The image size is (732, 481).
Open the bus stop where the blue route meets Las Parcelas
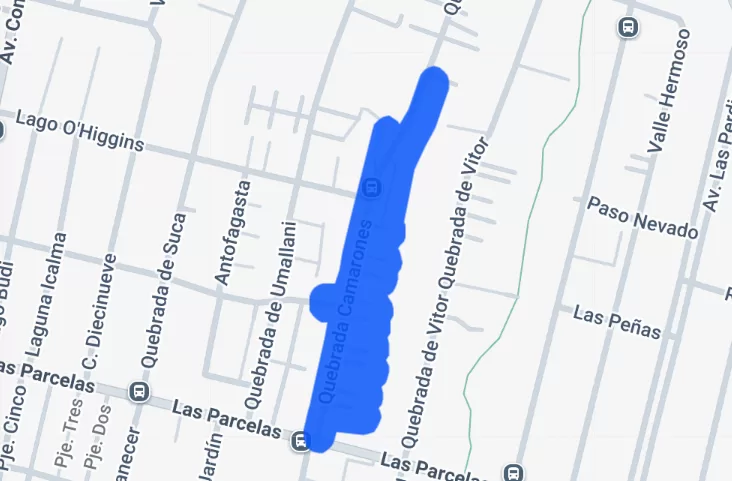[x=299, y=440]
